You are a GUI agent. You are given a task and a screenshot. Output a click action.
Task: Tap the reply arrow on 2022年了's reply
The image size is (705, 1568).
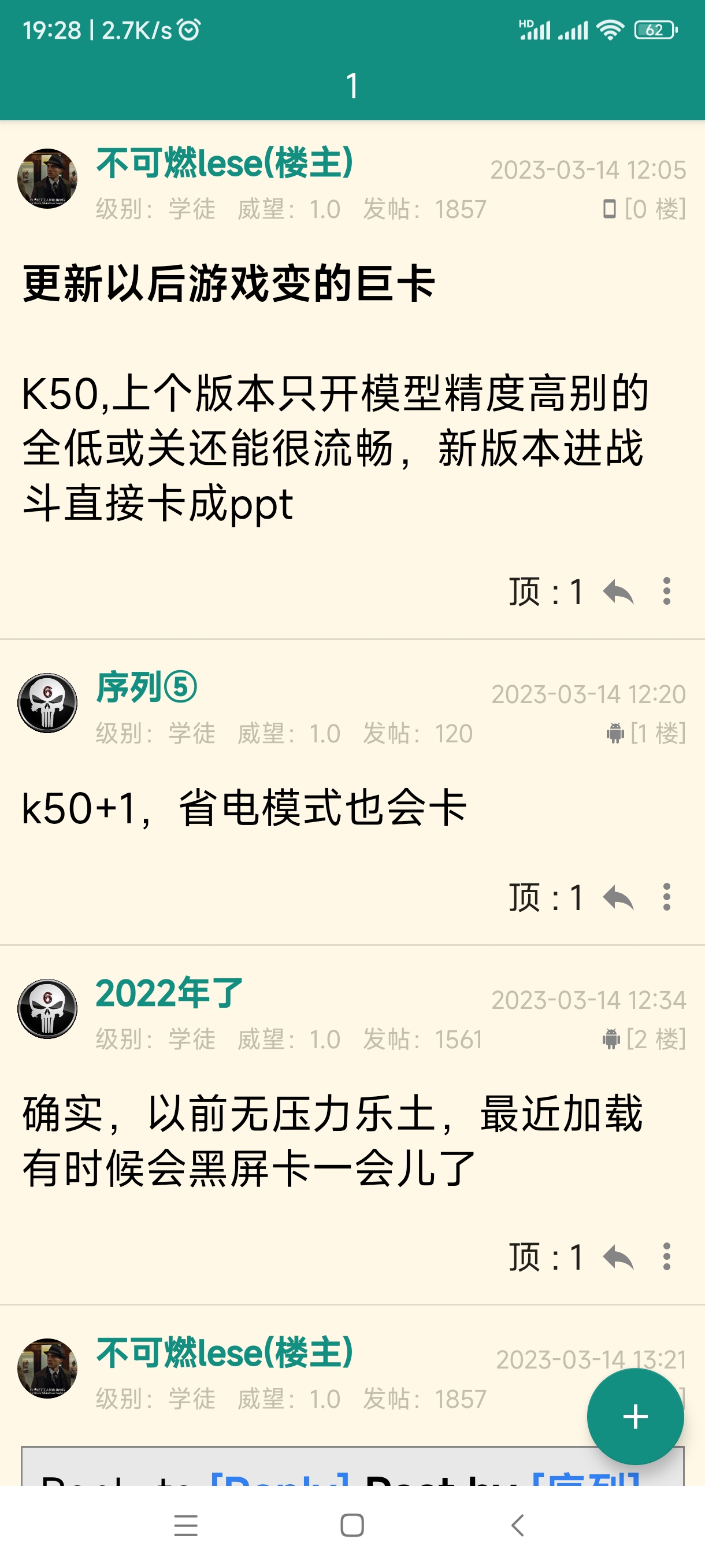point(620,1255)
